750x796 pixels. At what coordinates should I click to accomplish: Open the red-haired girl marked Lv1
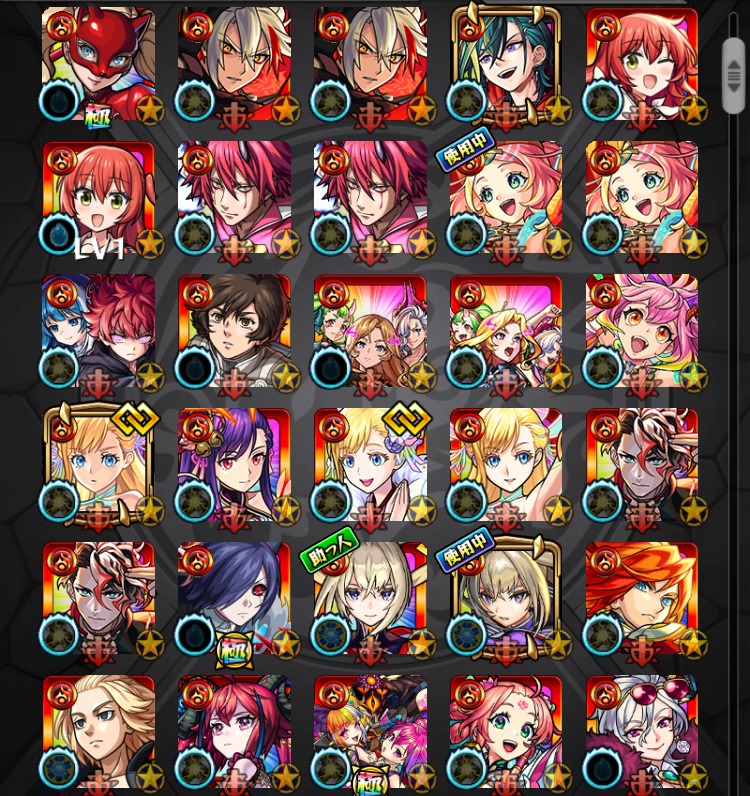coord(98,198)
